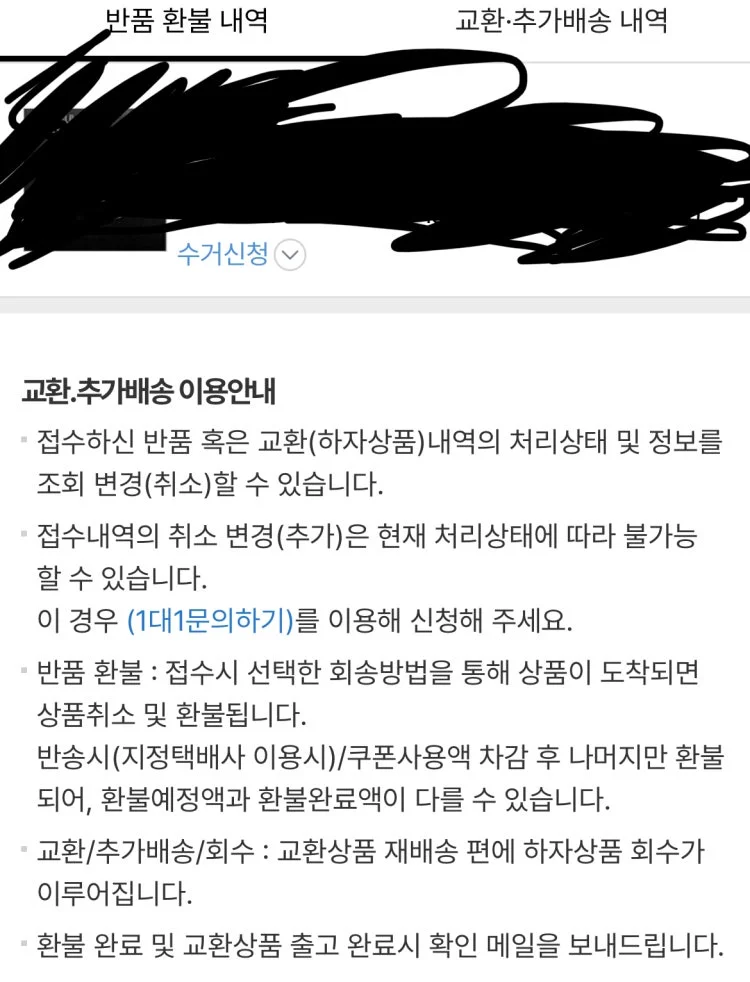
Task: Switch to the 반품 환불 내역 tab
Action: tap(186, 20)
